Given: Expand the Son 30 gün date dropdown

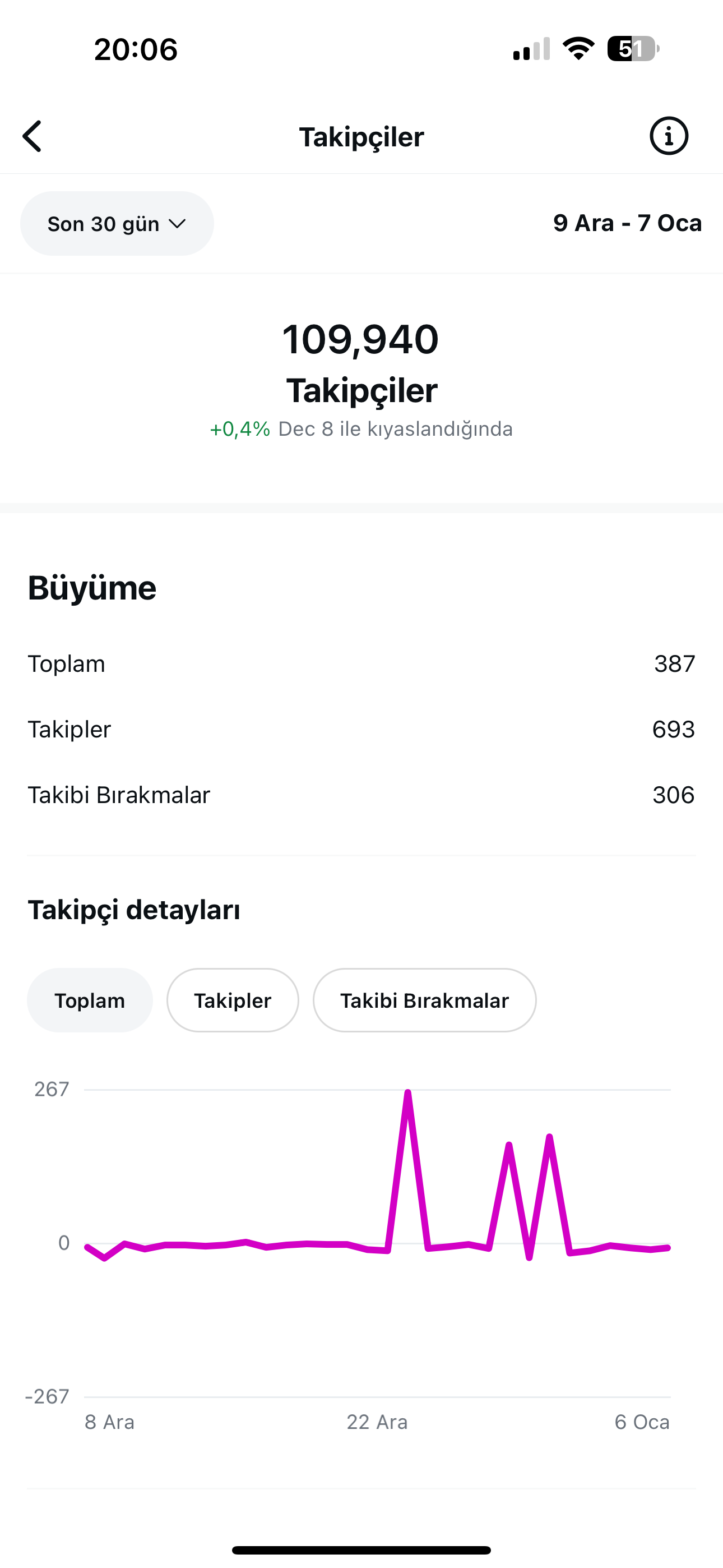Looking at the screenshot, I should 117,223.
